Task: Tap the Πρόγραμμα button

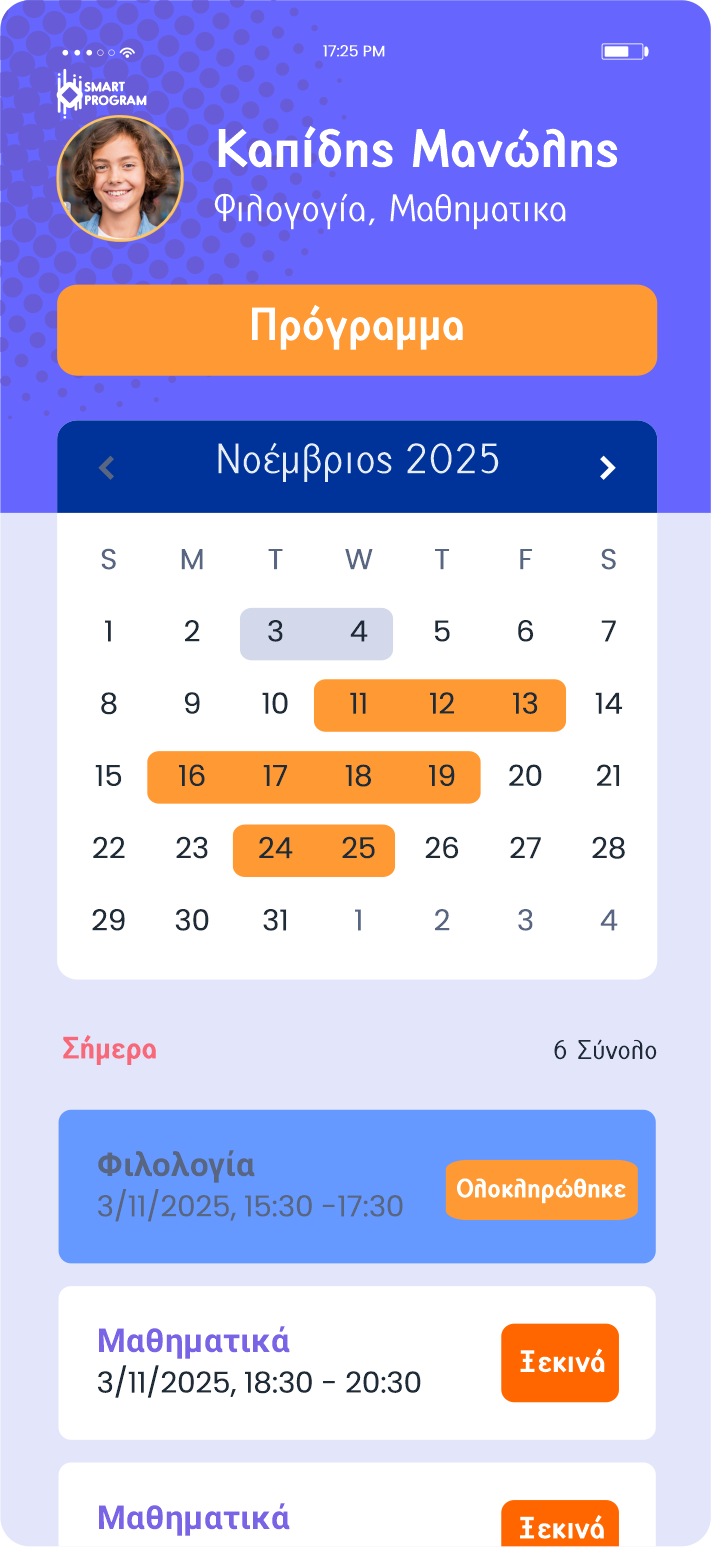Action: 357,329
